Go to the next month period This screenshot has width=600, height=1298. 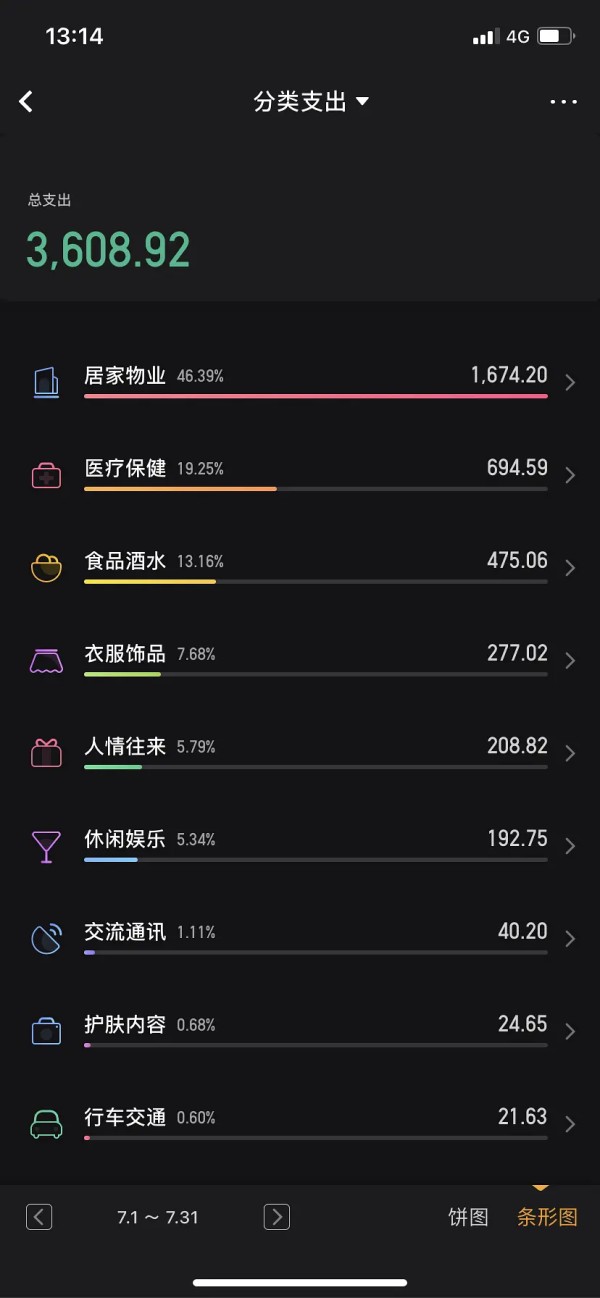coord(276,1217)
